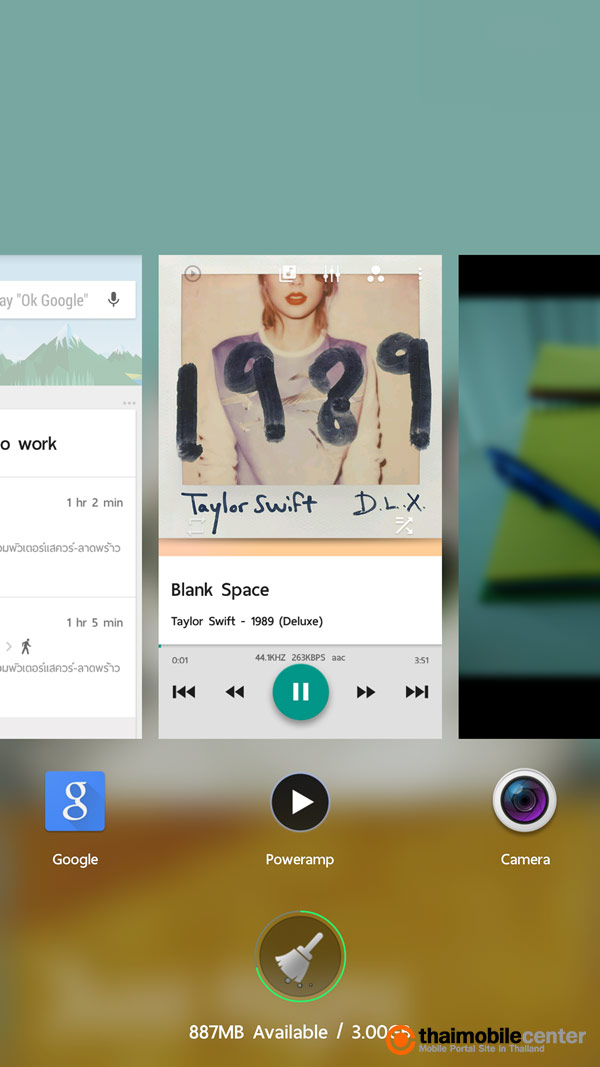Open the Google recent app card

[70, 500]
